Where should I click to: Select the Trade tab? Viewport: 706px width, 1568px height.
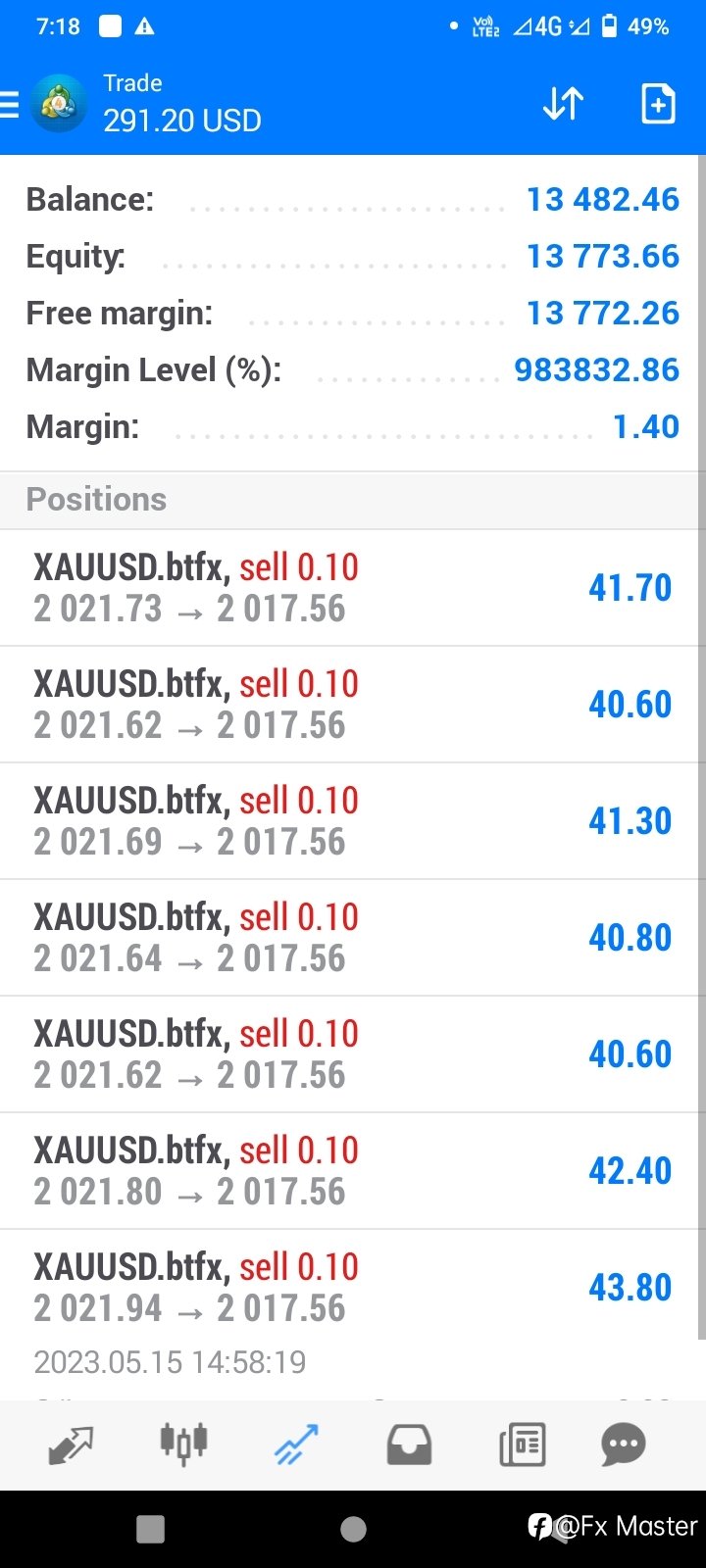tap(296, 1445)
